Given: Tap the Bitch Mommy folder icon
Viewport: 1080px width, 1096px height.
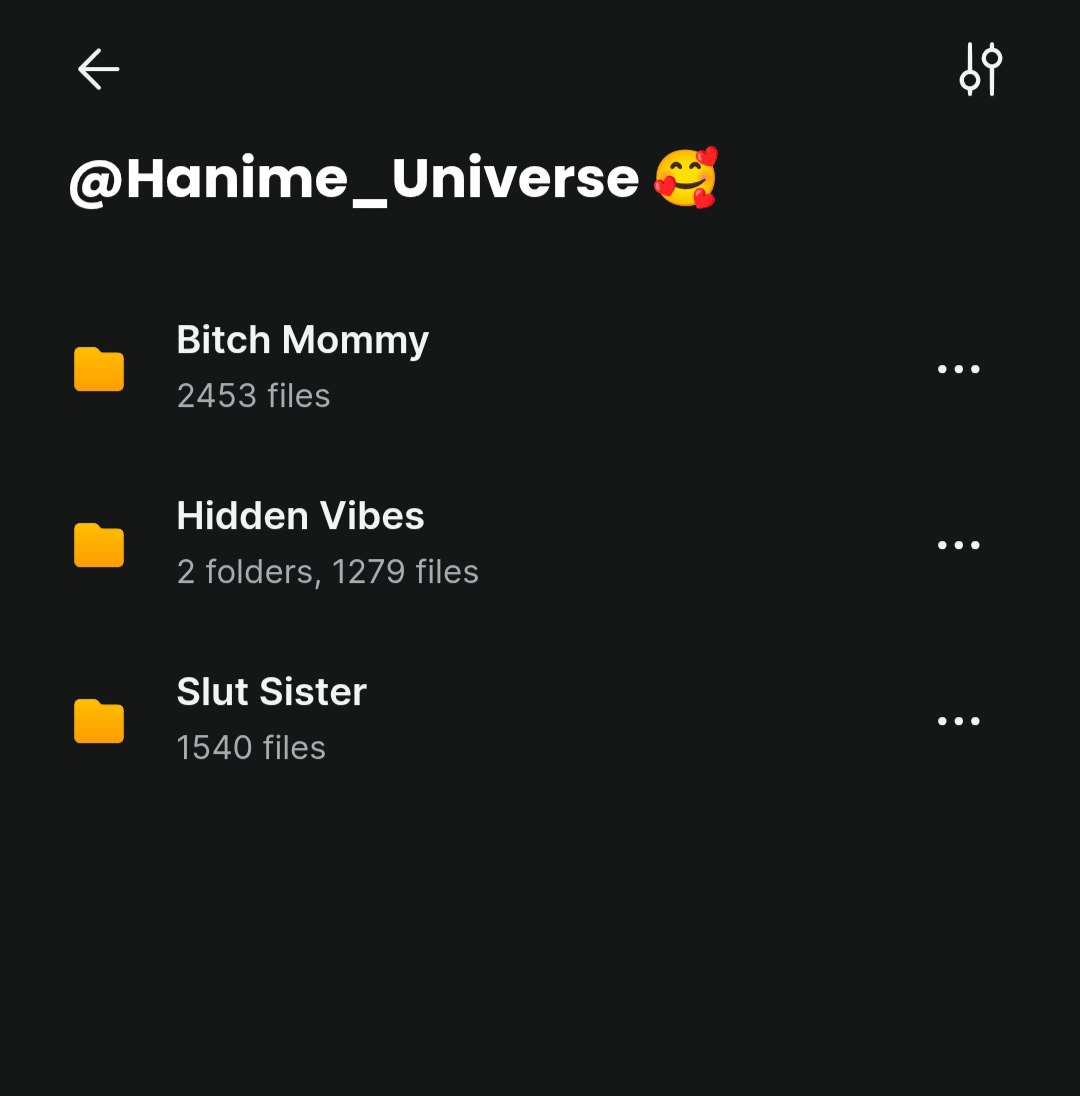Looking at the screenshot, I should [x=97, y=367].
